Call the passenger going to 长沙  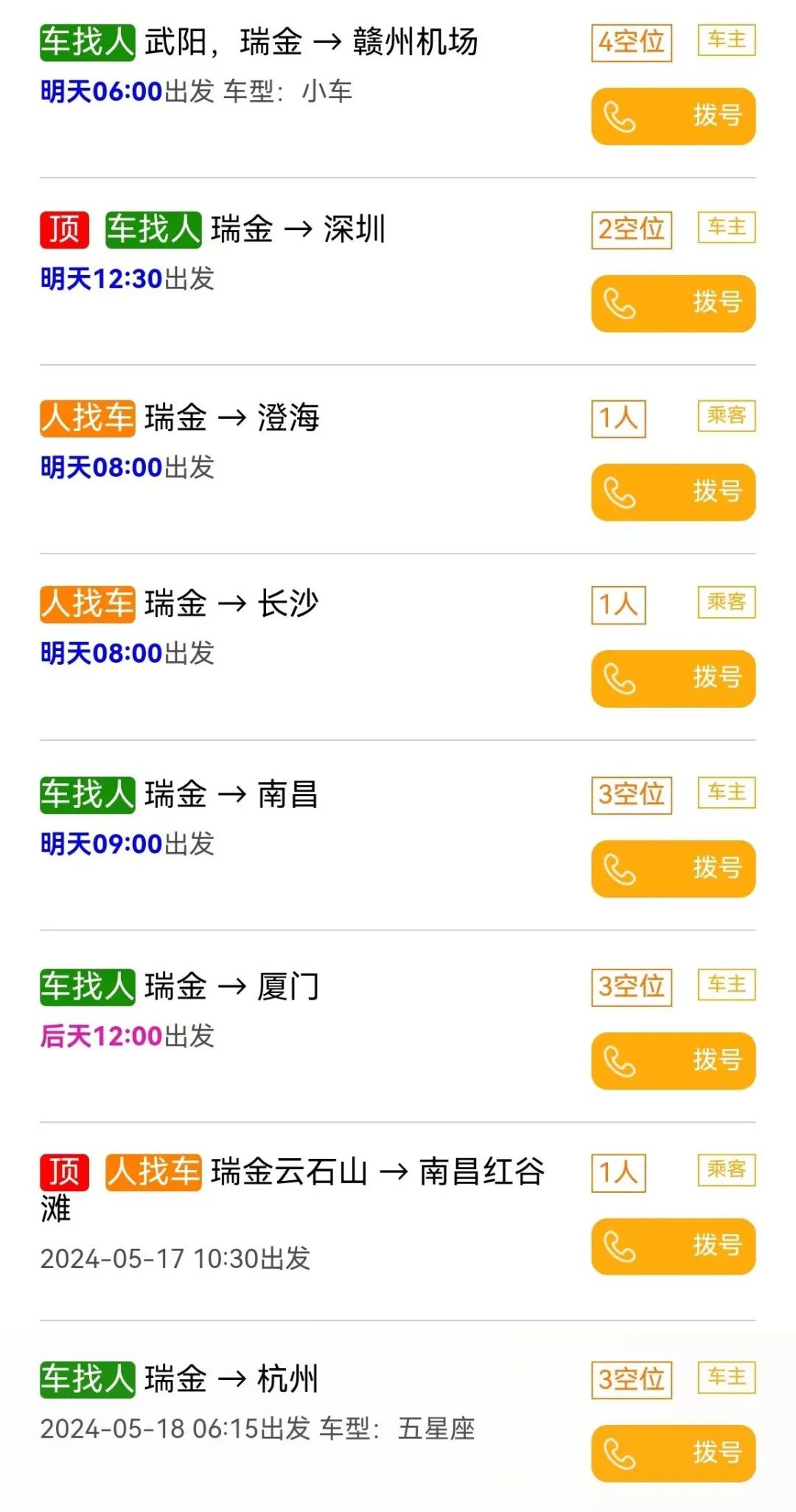coord(673,679)
